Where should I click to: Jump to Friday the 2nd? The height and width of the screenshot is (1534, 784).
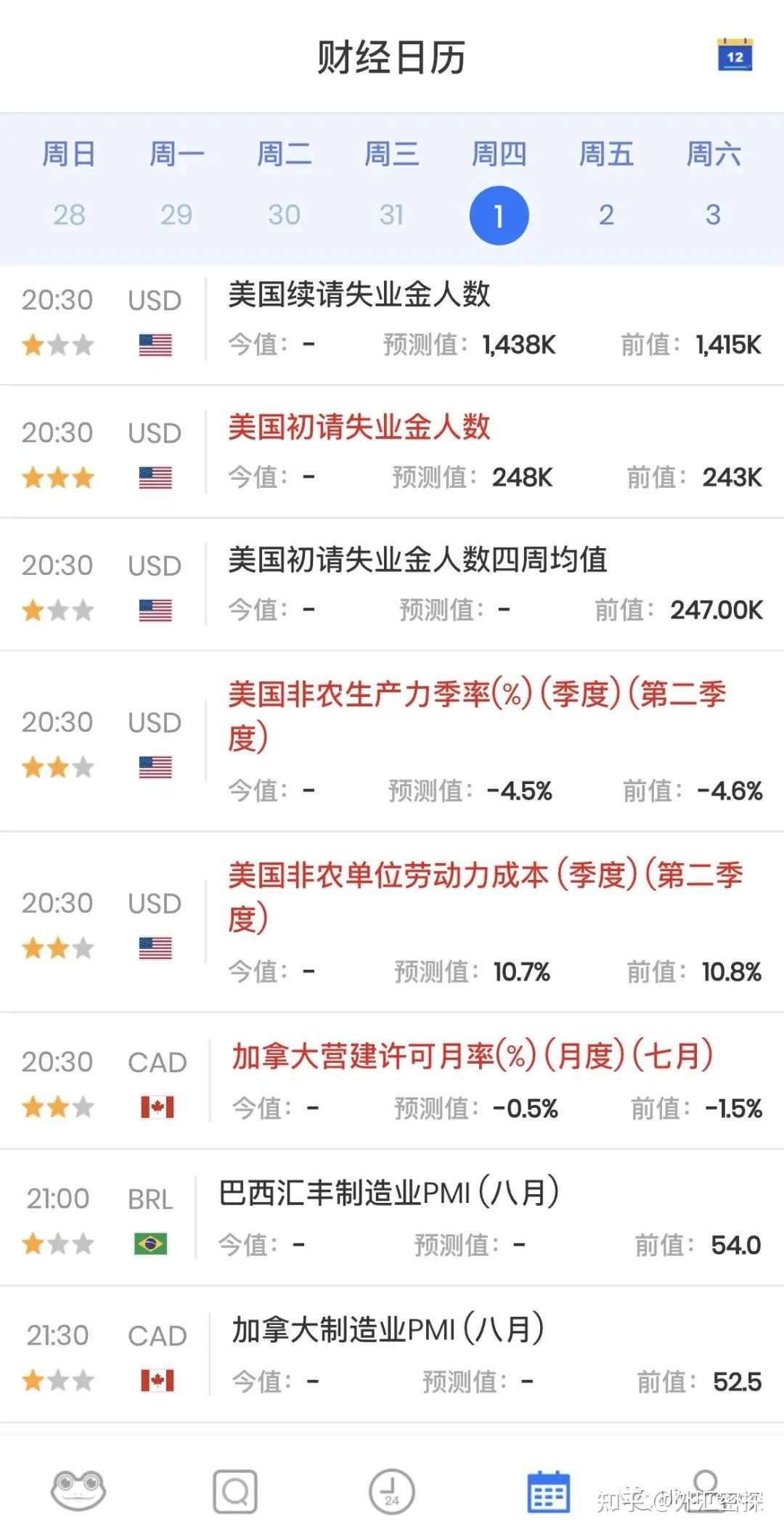pos(606,215)
